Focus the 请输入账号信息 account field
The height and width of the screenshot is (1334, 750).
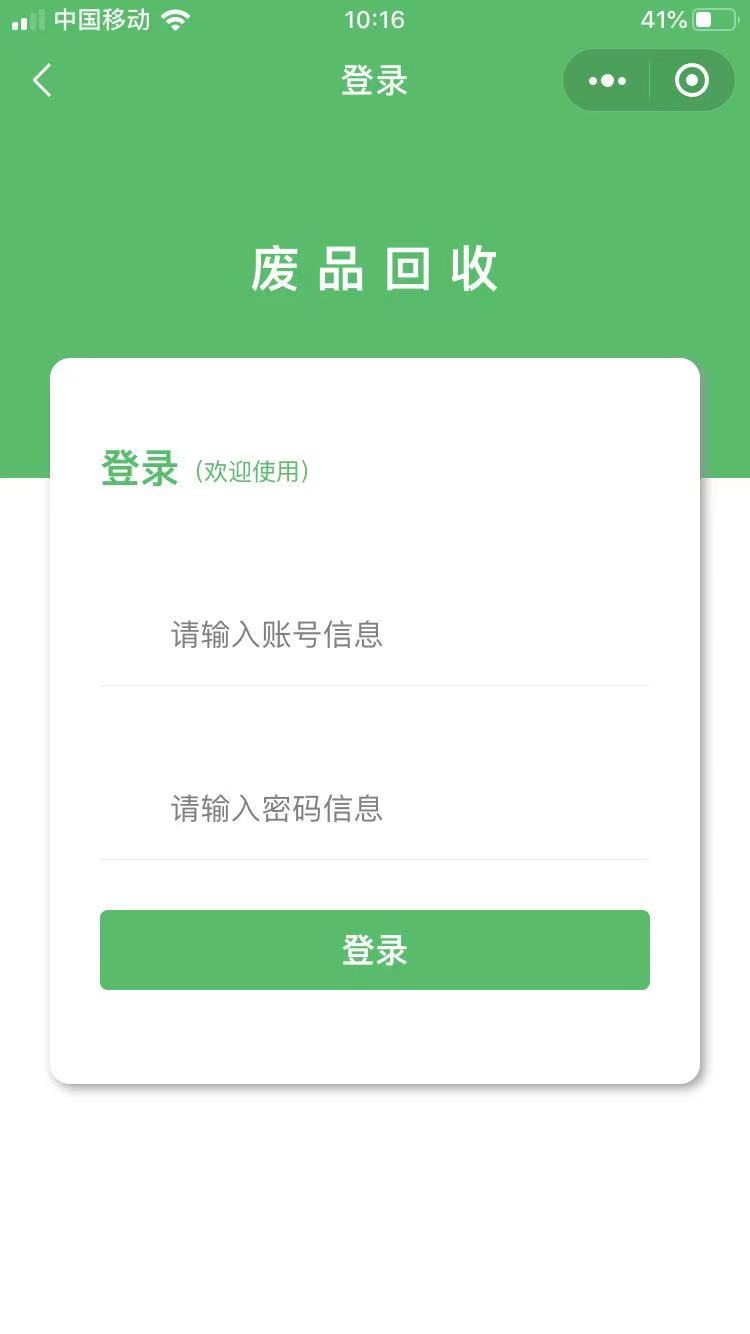click(x=375, y=635)
